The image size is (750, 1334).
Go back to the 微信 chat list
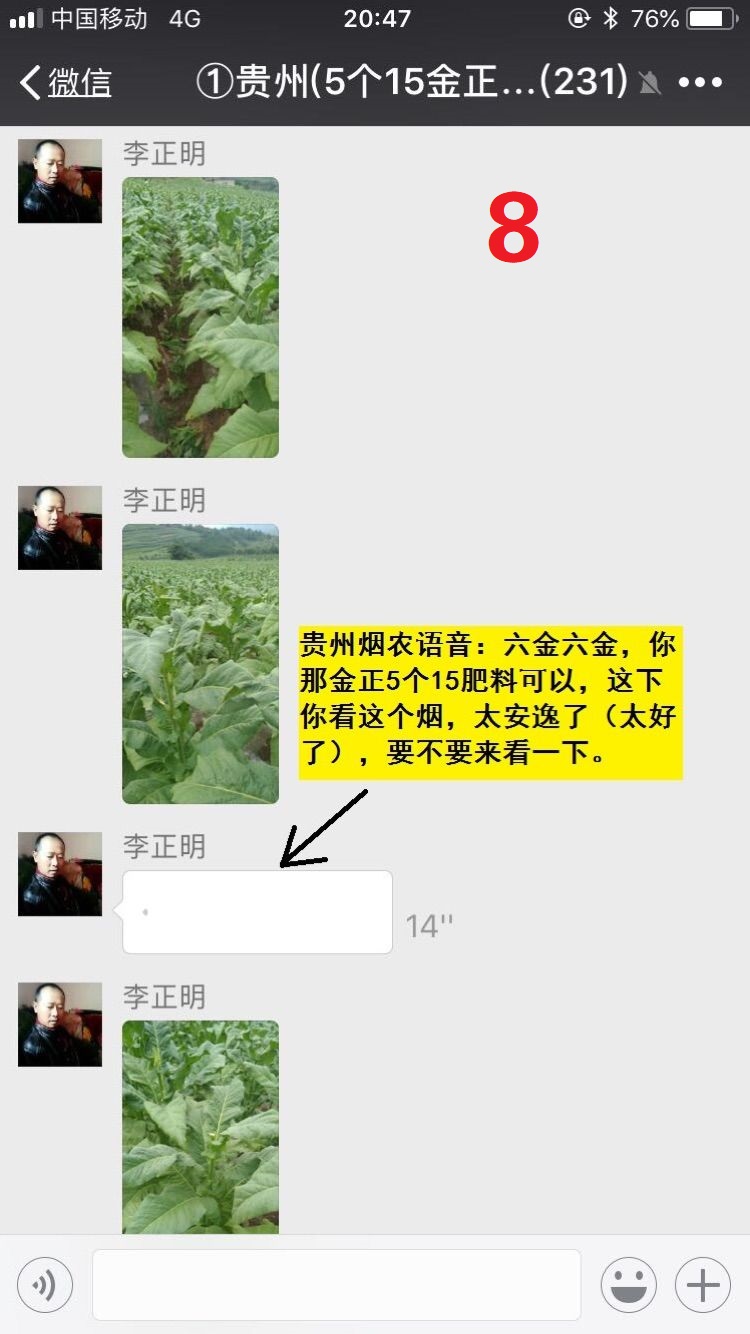(x=66, y=82)
